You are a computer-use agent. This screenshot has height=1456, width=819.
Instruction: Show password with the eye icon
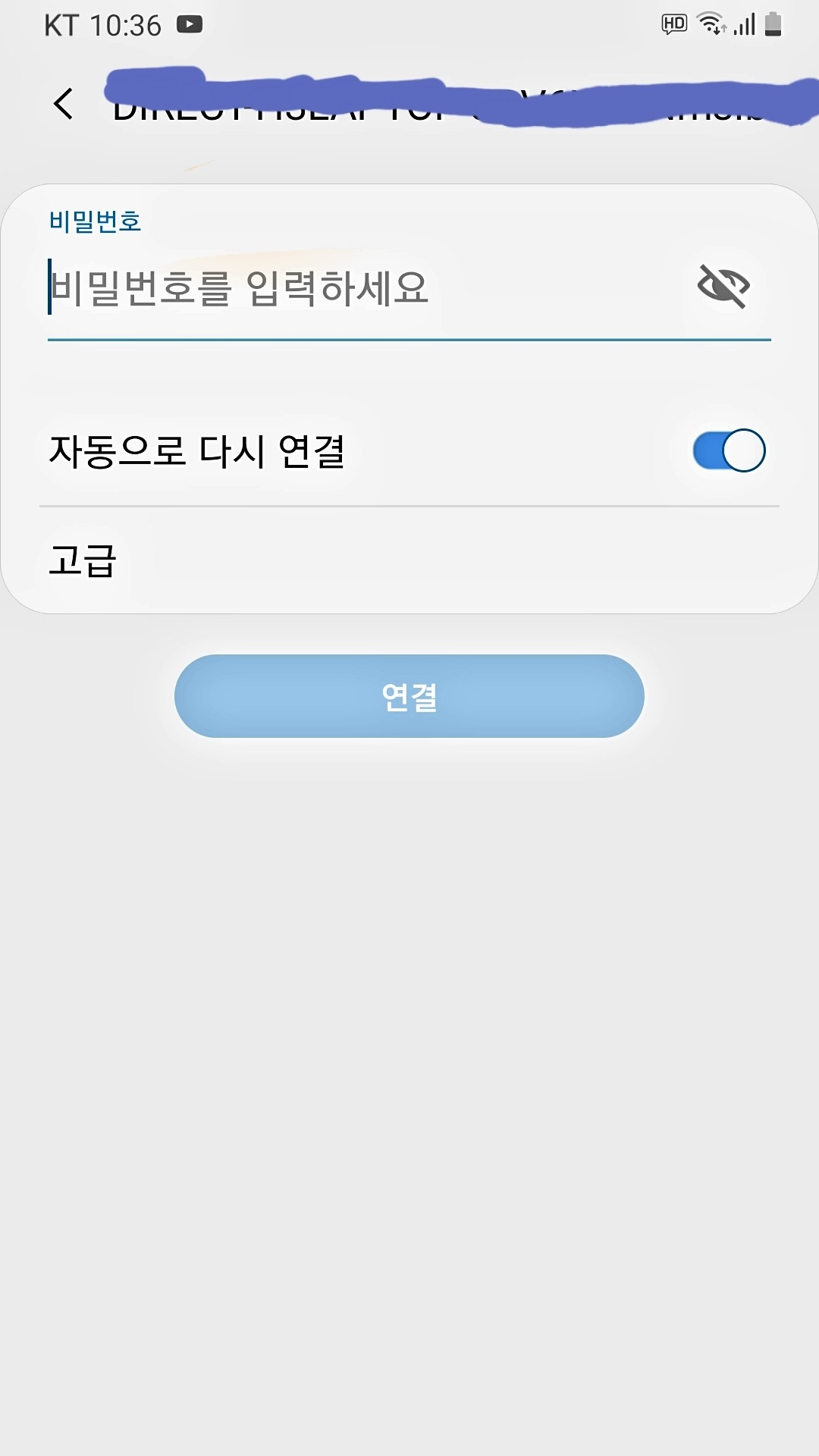(723, 287)
